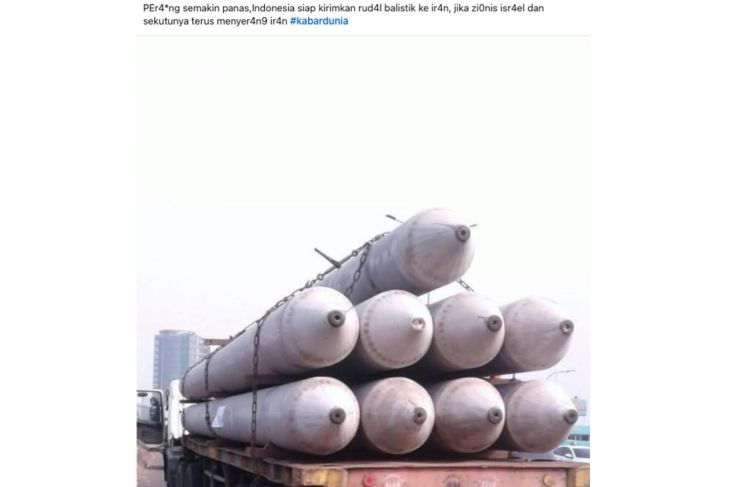Image resolution: width=730 pixels, height=487 pixels.
Task: Open the post's photo of the loaded truck
Action: pyautogui.click(x=363, y=300)
